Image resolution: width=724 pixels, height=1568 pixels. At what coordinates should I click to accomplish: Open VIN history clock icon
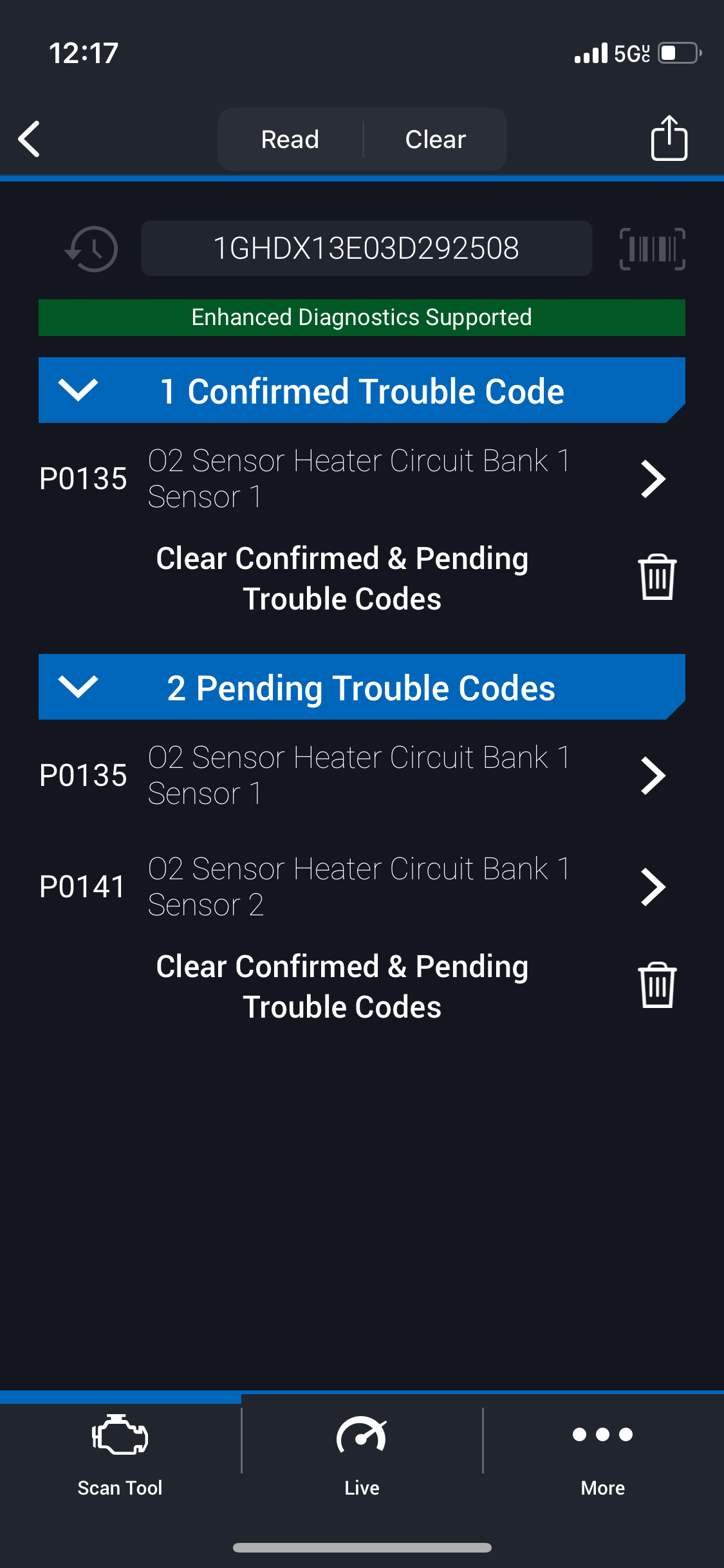92,248
